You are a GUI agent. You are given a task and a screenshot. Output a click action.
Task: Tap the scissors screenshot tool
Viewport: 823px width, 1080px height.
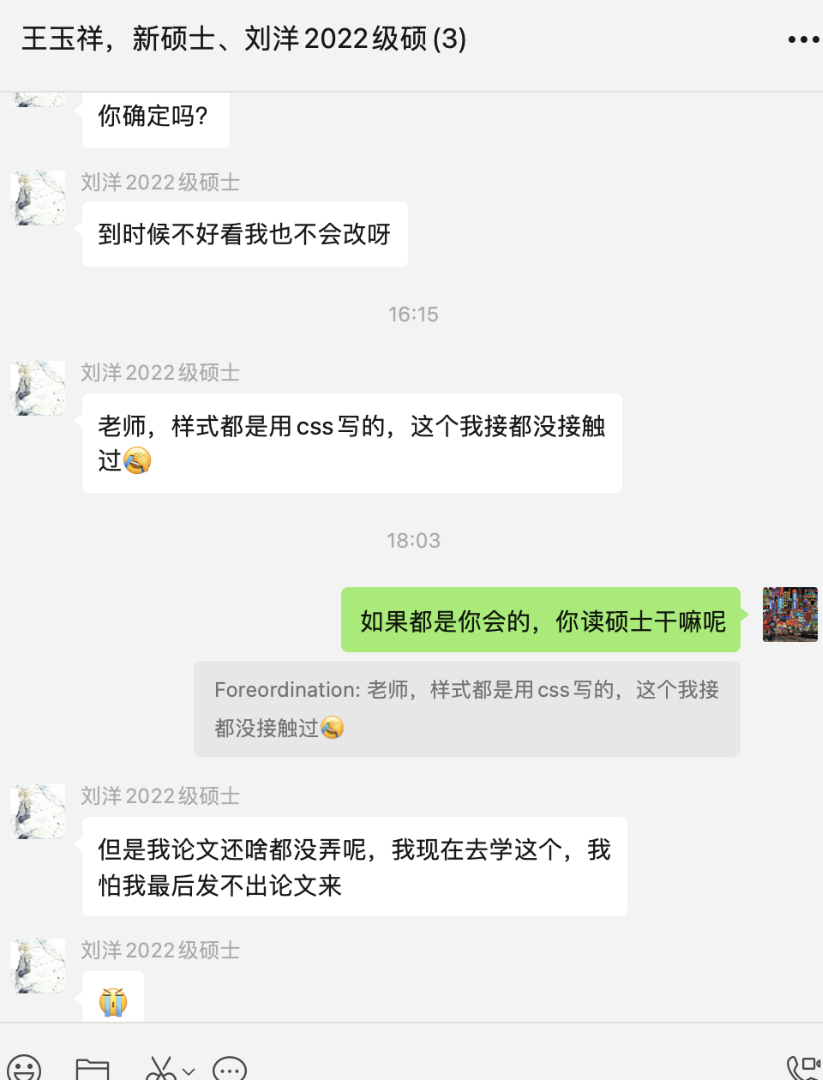[x=160, y=1068]
